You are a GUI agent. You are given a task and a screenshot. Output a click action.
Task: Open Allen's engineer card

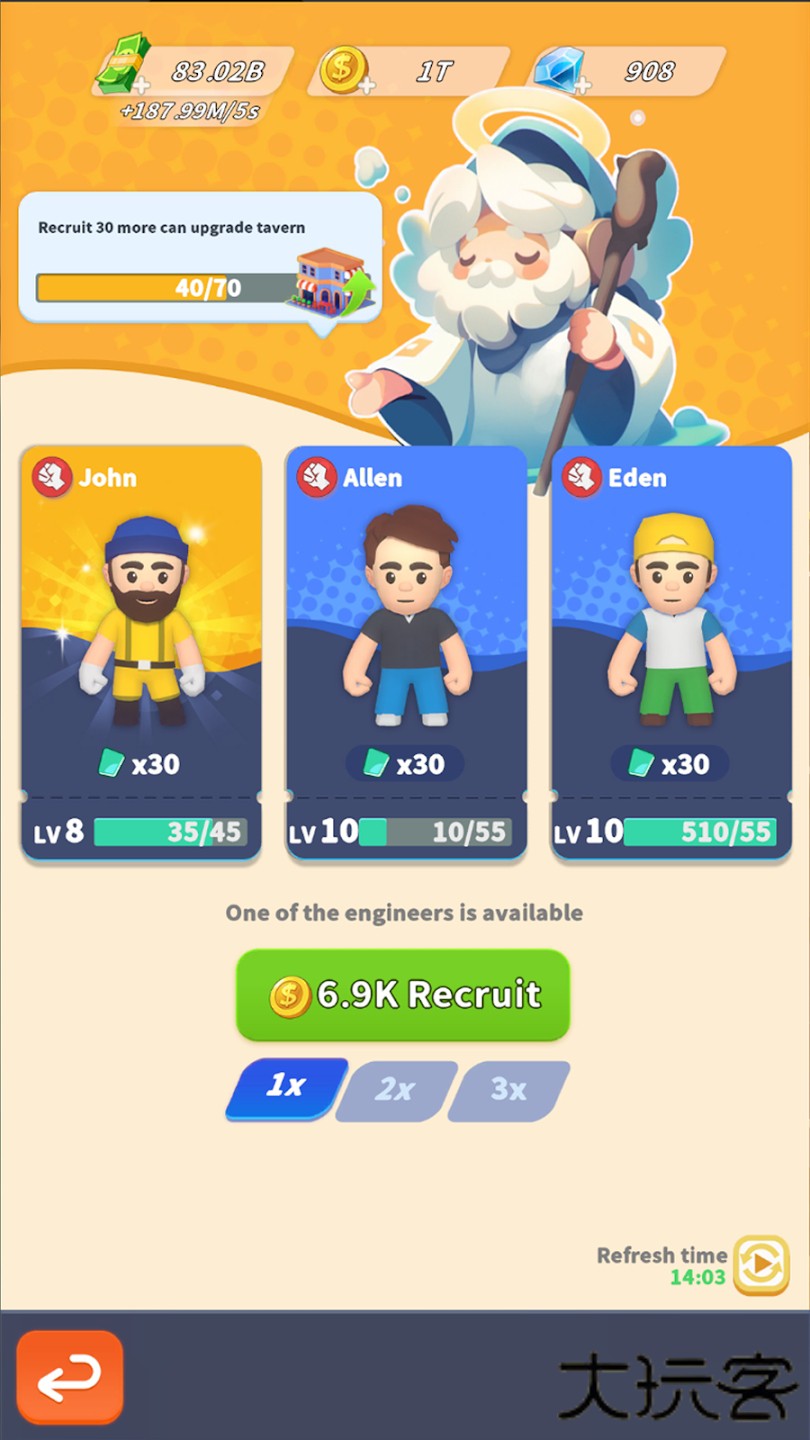[x=406, y=652]
